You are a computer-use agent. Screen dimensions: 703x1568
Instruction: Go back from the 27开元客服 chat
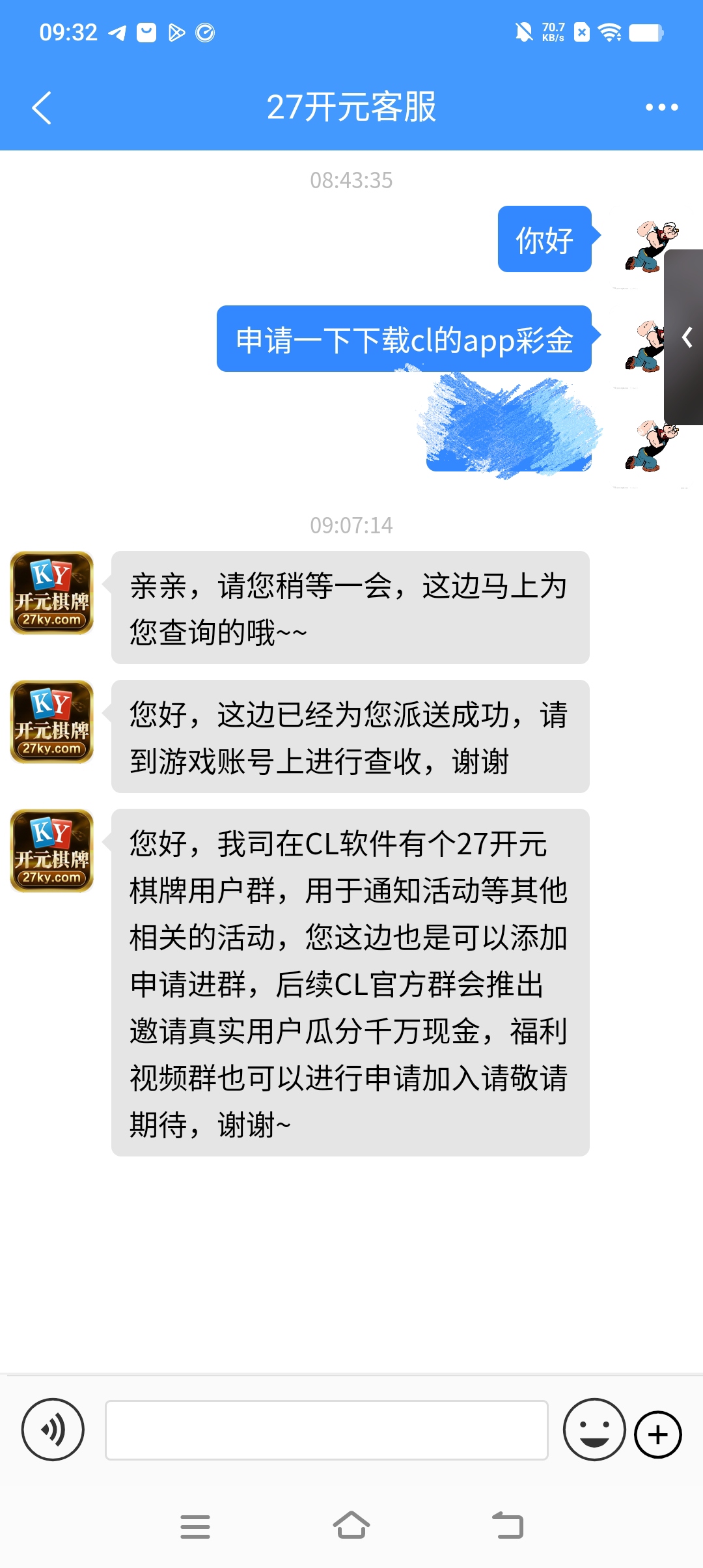(x=42, y=107)
